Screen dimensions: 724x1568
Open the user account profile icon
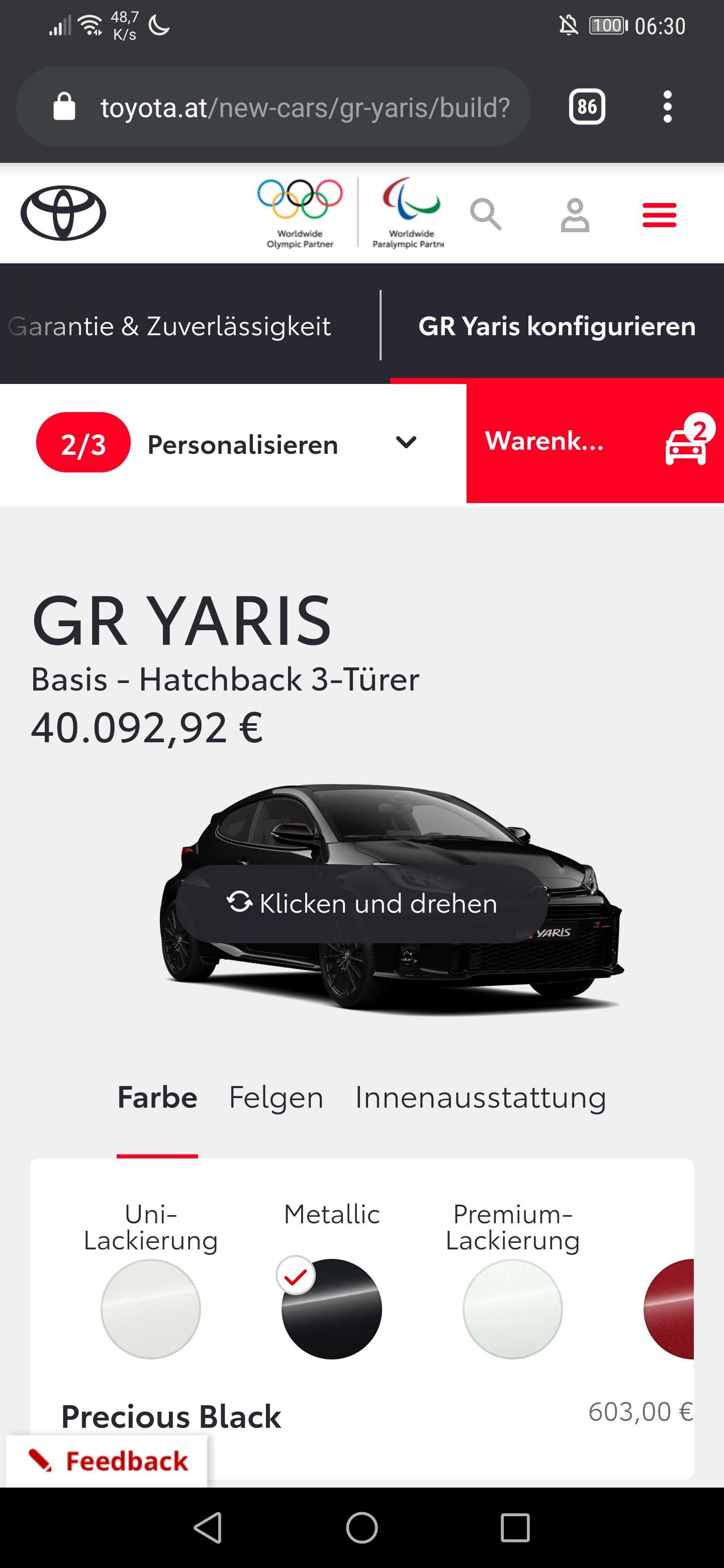click(574, 215)
